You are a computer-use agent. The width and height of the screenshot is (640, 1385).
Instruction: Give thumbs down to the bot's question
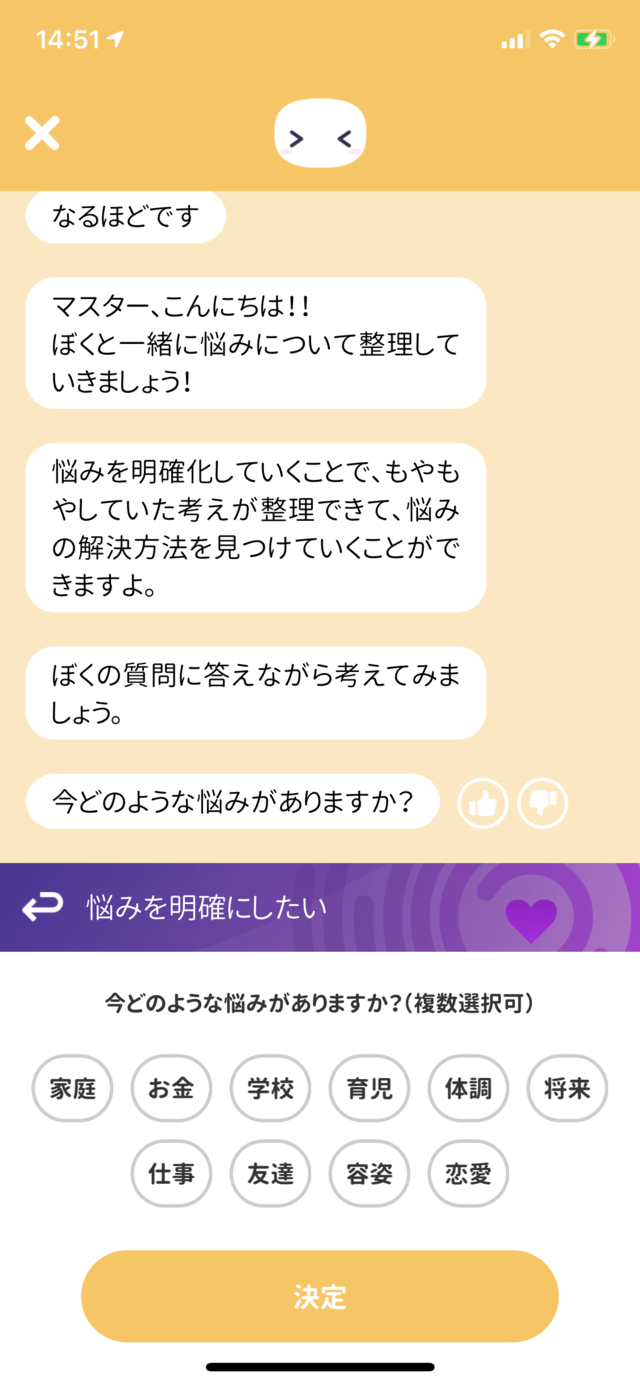point(543,802)
